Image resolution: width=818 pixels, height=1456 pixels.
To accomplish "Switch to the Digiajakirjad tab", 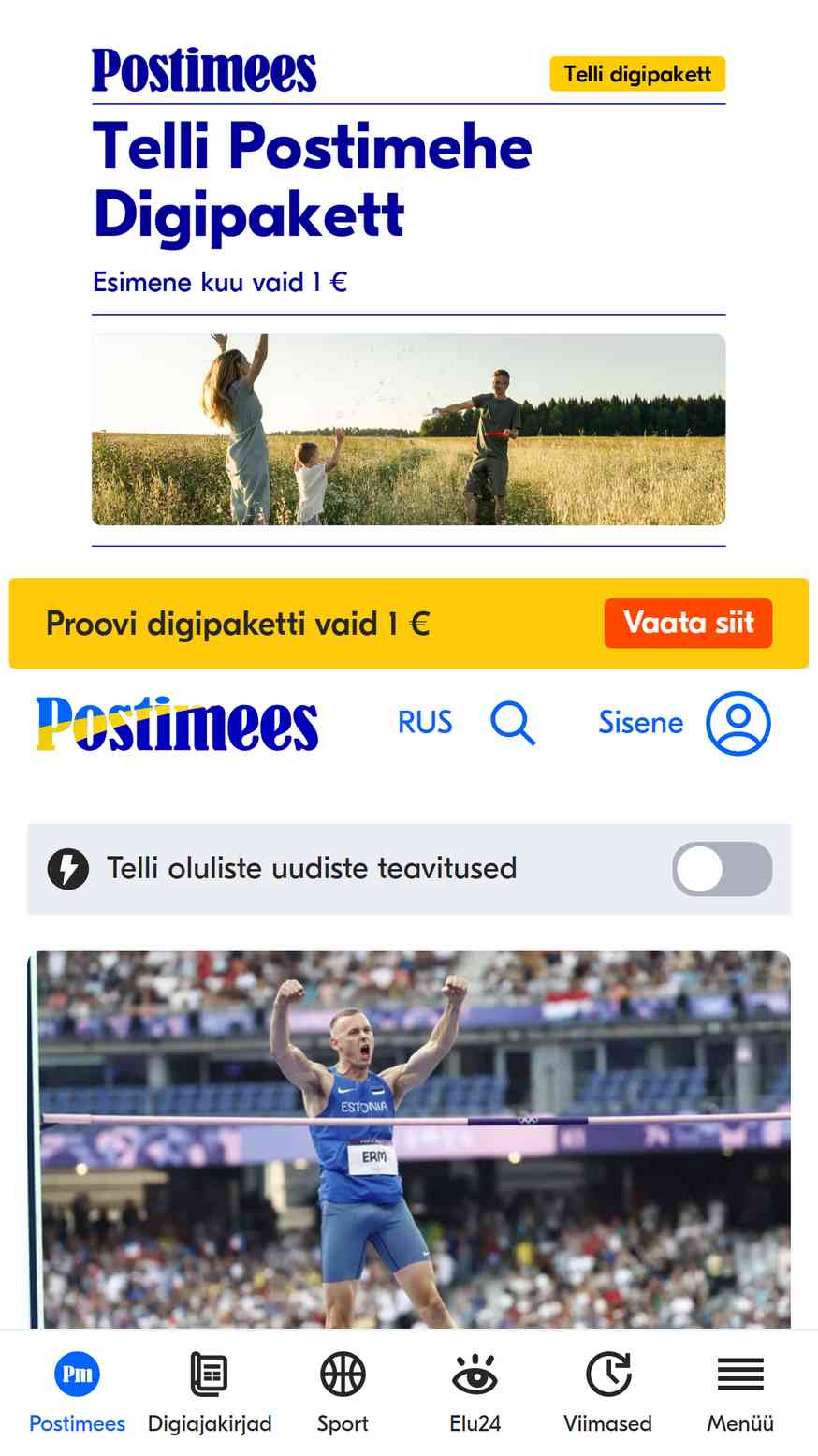I will click(x=210, y=1392).
